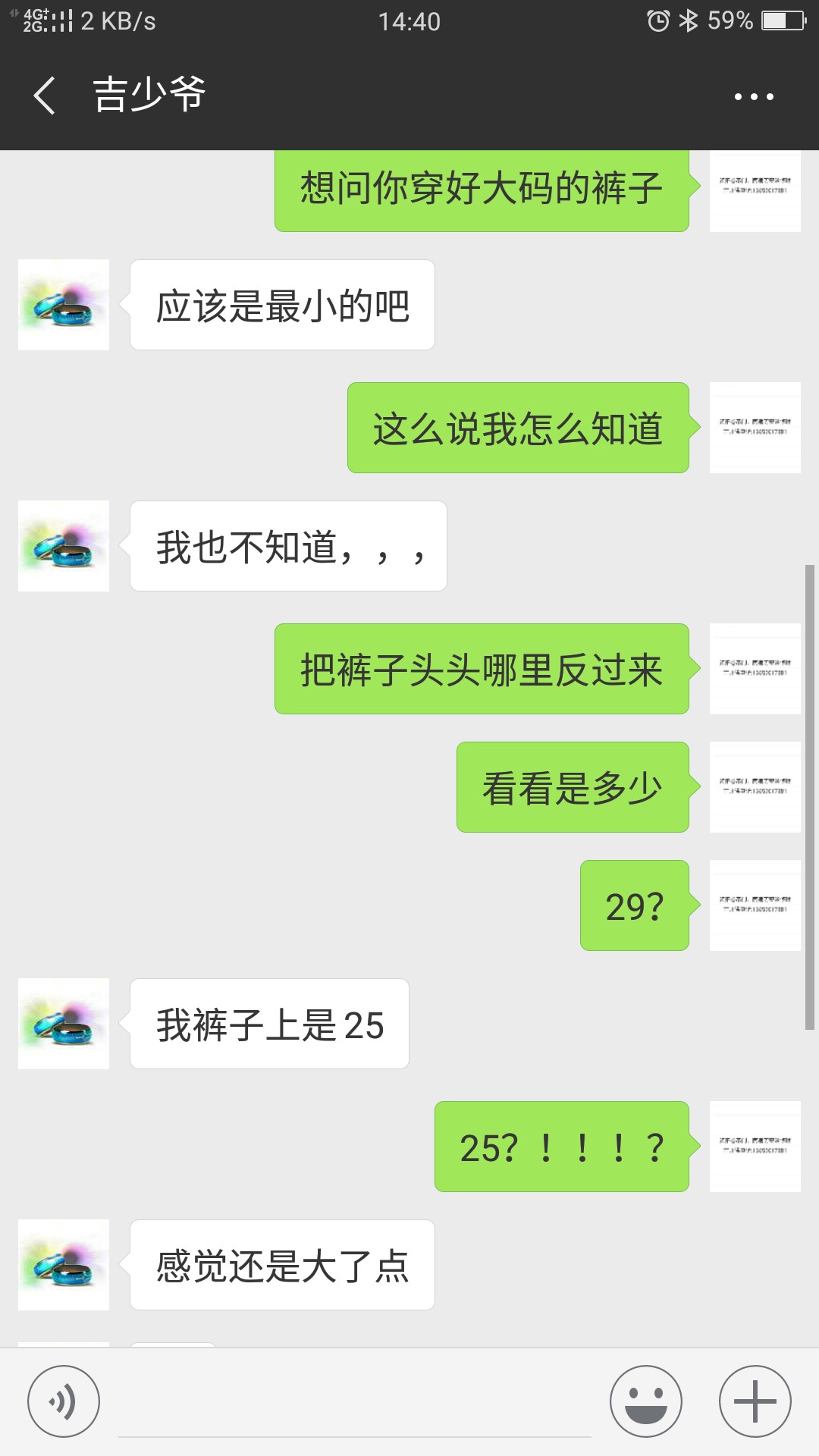Open the three-dot chat info menu

pyautogui.click(x=754, y=96)
